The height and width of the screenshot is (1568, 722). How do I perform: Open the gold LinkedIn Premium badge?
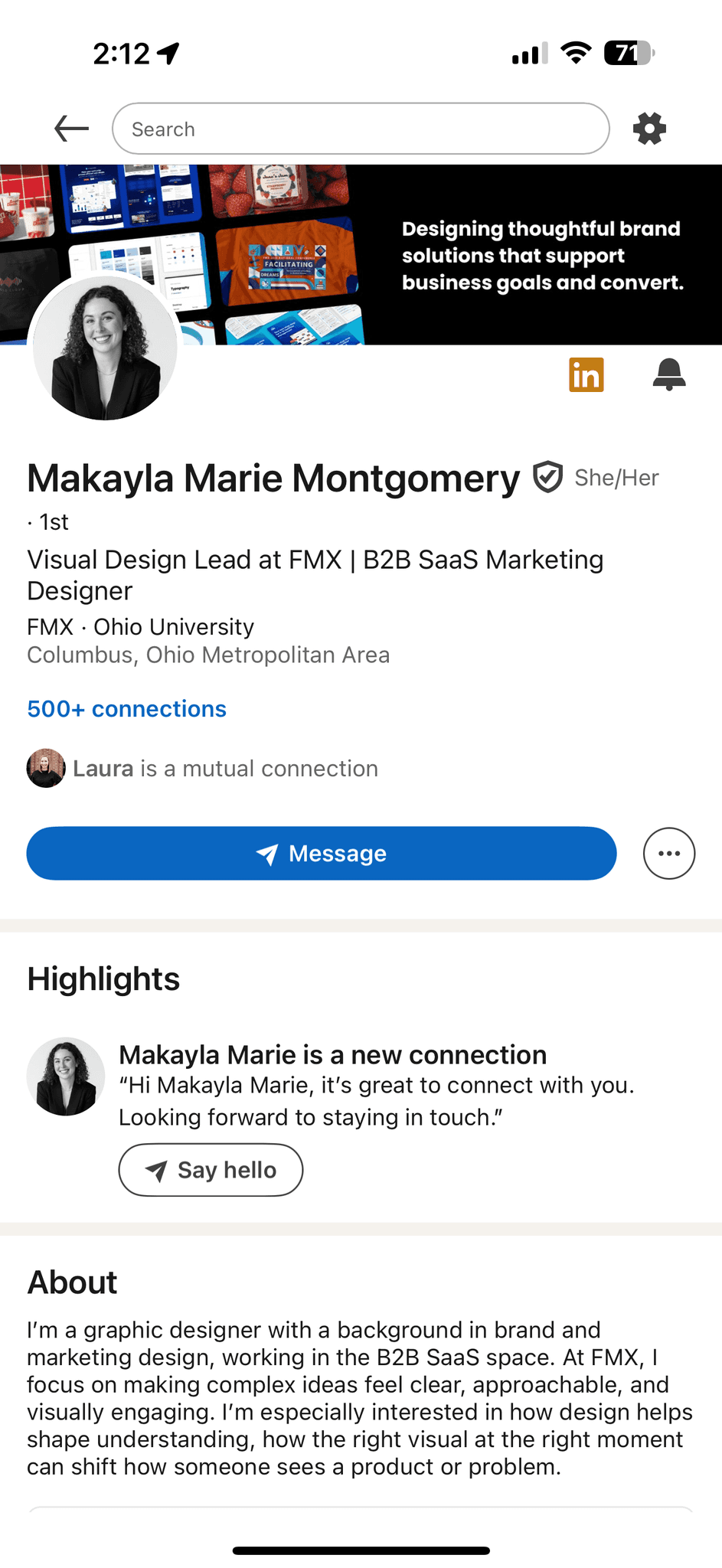pos(586,374)
